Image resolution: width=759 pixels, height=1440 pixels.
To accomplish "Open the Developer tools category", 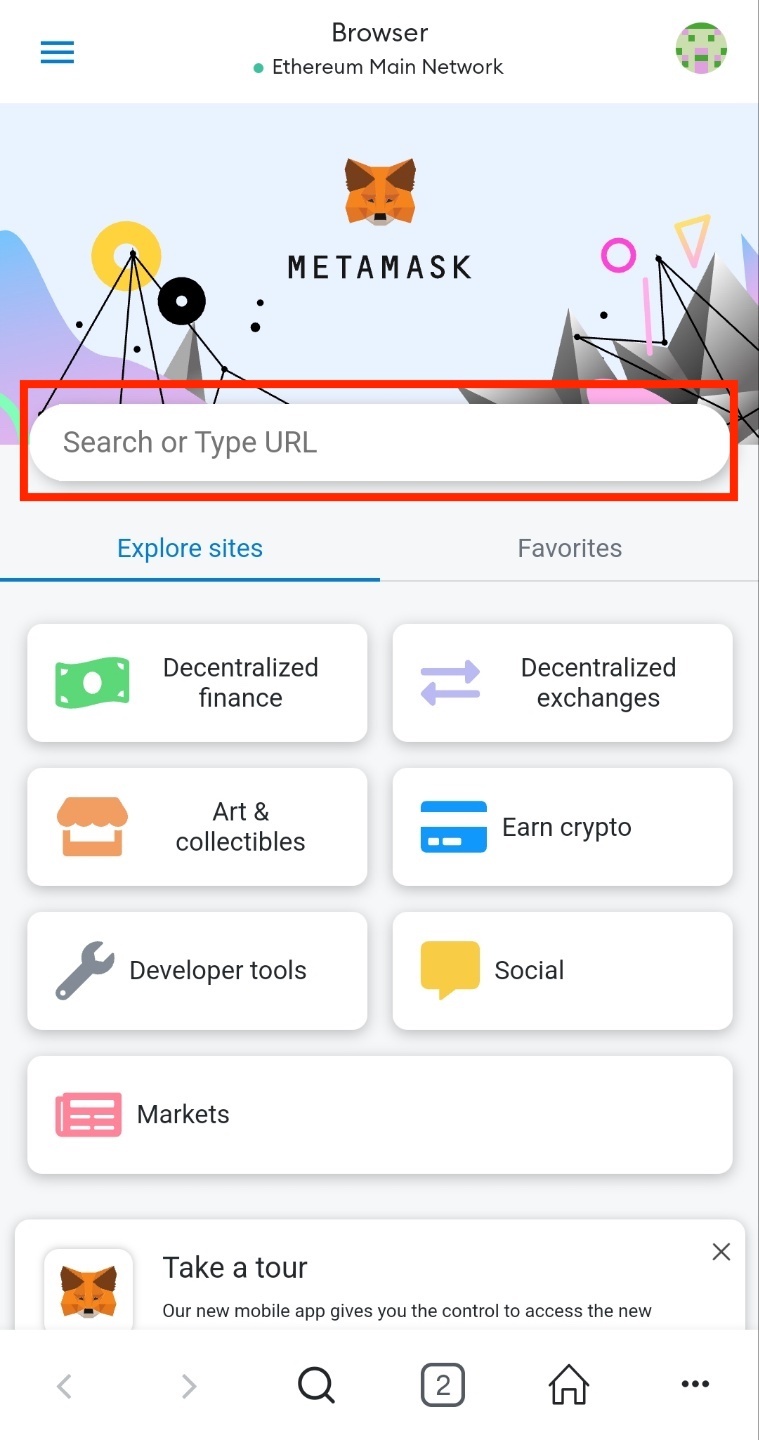I will [197, 970].
